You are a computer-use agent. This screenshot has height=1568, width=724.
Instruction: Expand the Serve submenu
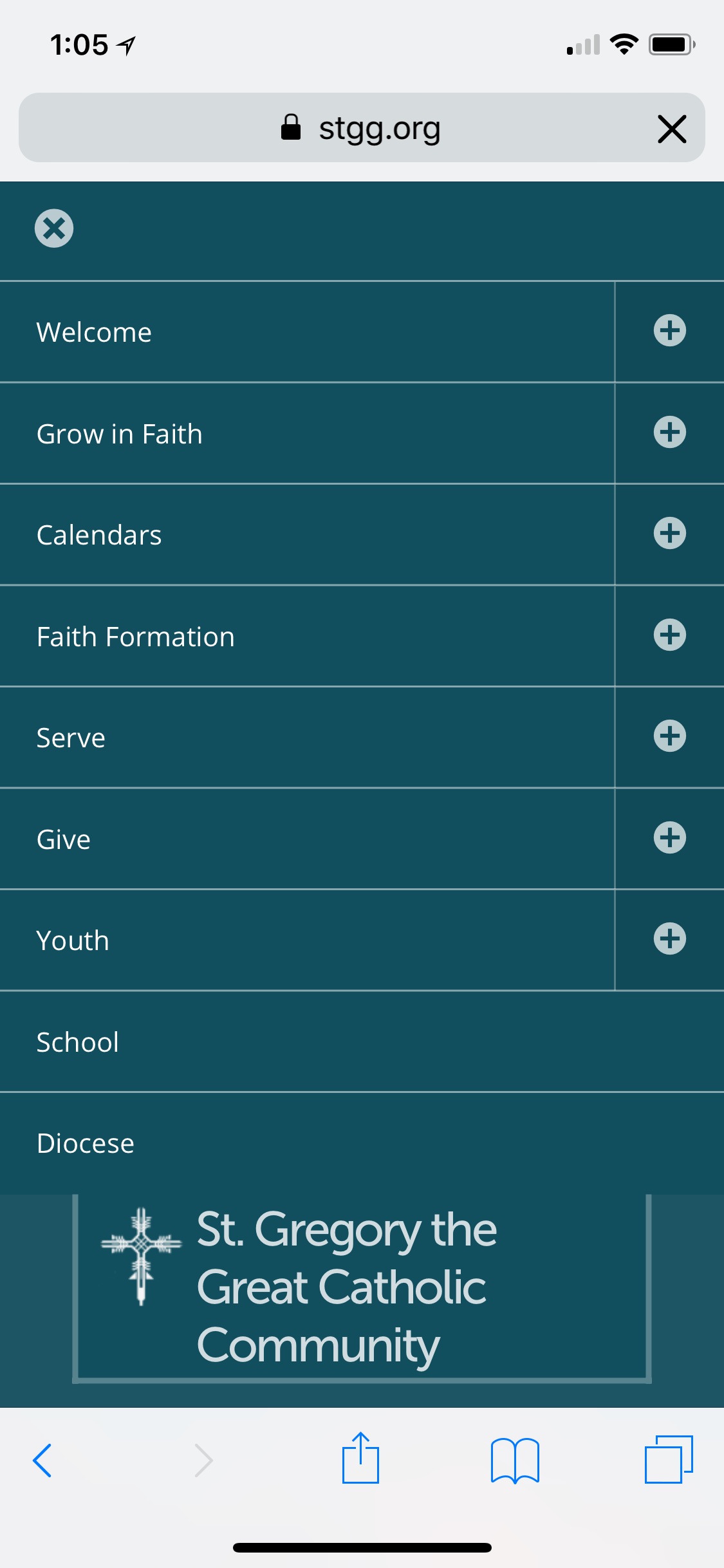pos(669,736)
